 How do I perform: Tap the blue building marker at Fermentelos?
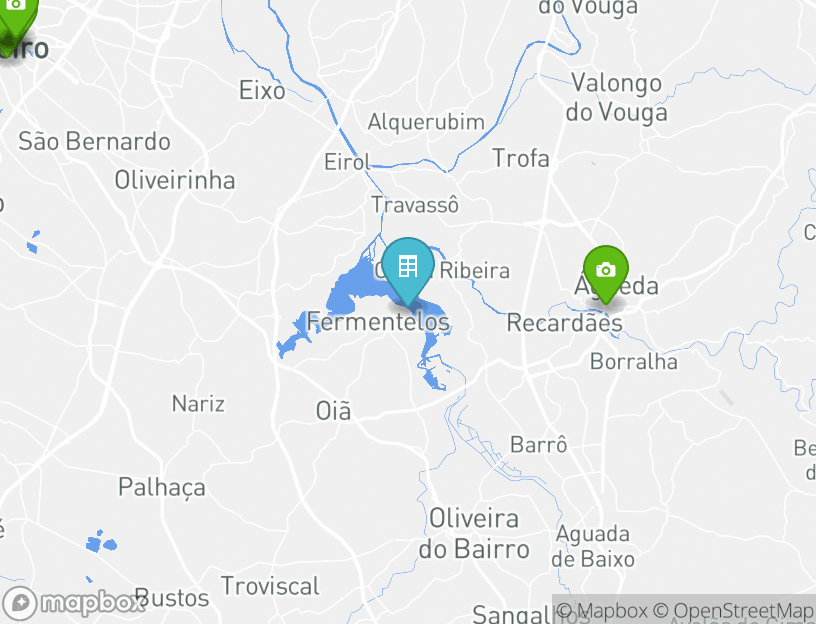[x=408, y=268]
